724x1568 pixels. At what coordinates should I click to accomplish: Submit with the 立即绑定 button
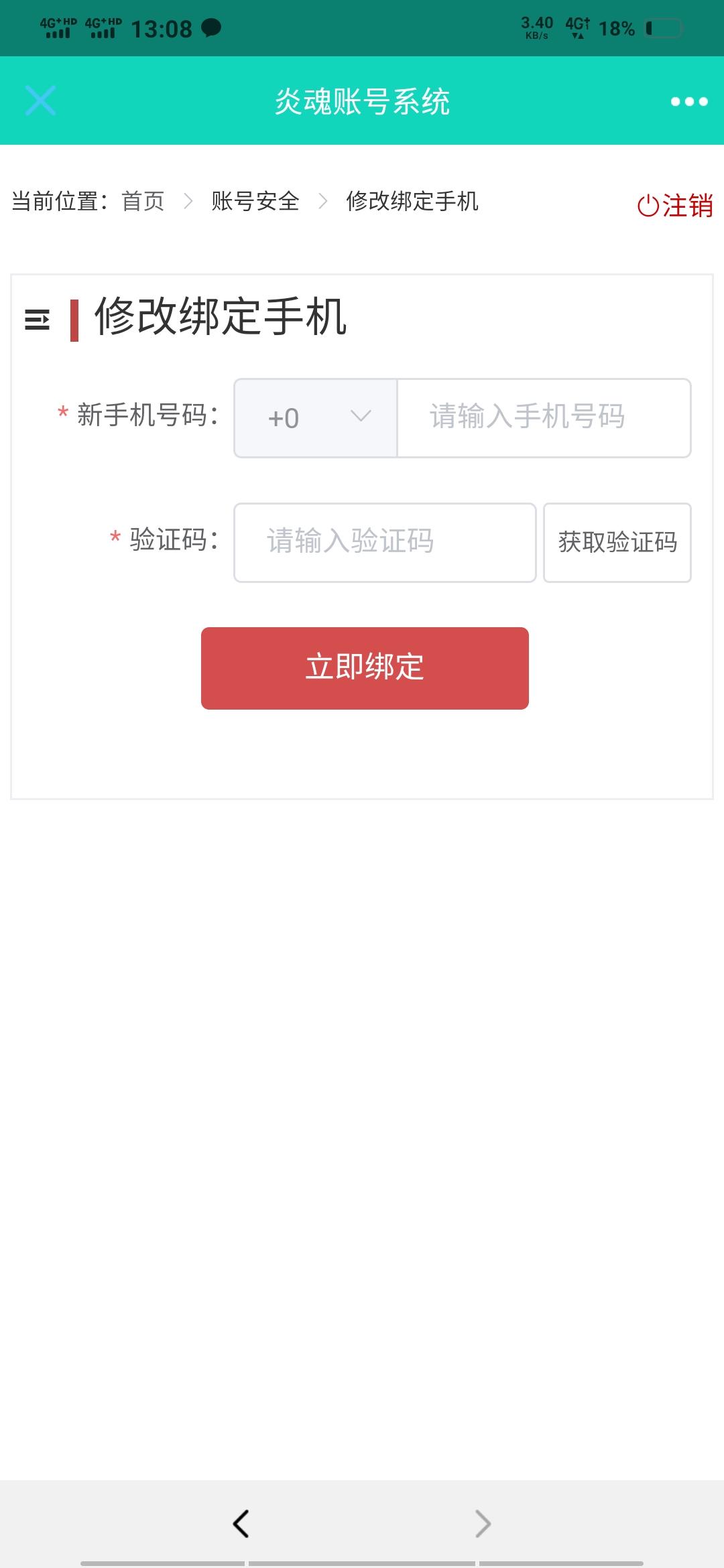tap(365, 668)
